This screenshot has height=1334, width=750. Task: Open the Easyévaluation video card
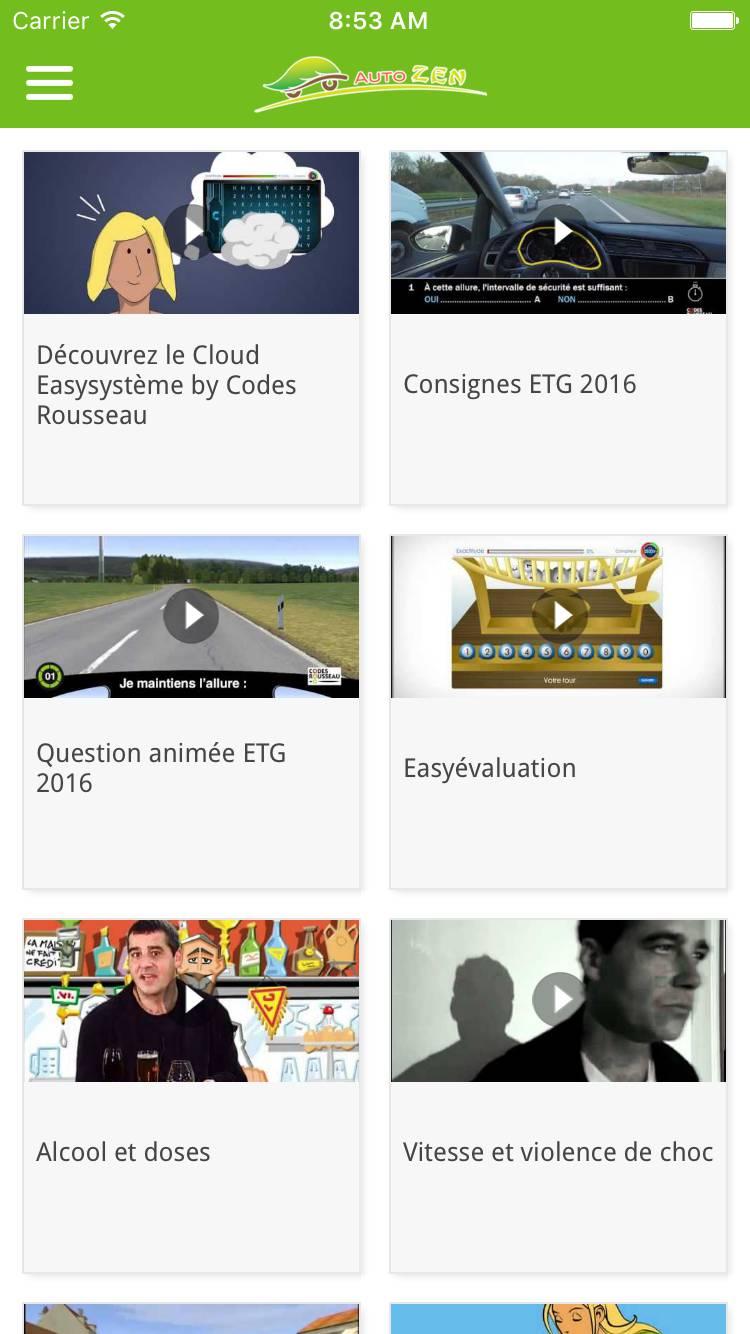[x=559, y=616]
